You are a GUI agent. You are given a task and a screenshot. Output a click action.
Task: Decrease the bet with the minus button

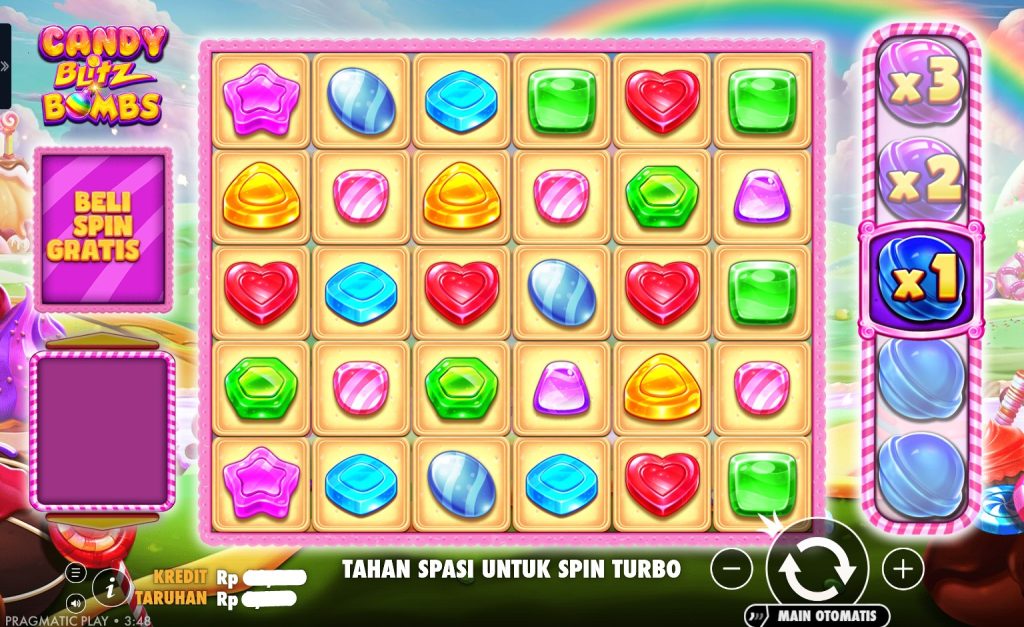click(x=732, y=569)
